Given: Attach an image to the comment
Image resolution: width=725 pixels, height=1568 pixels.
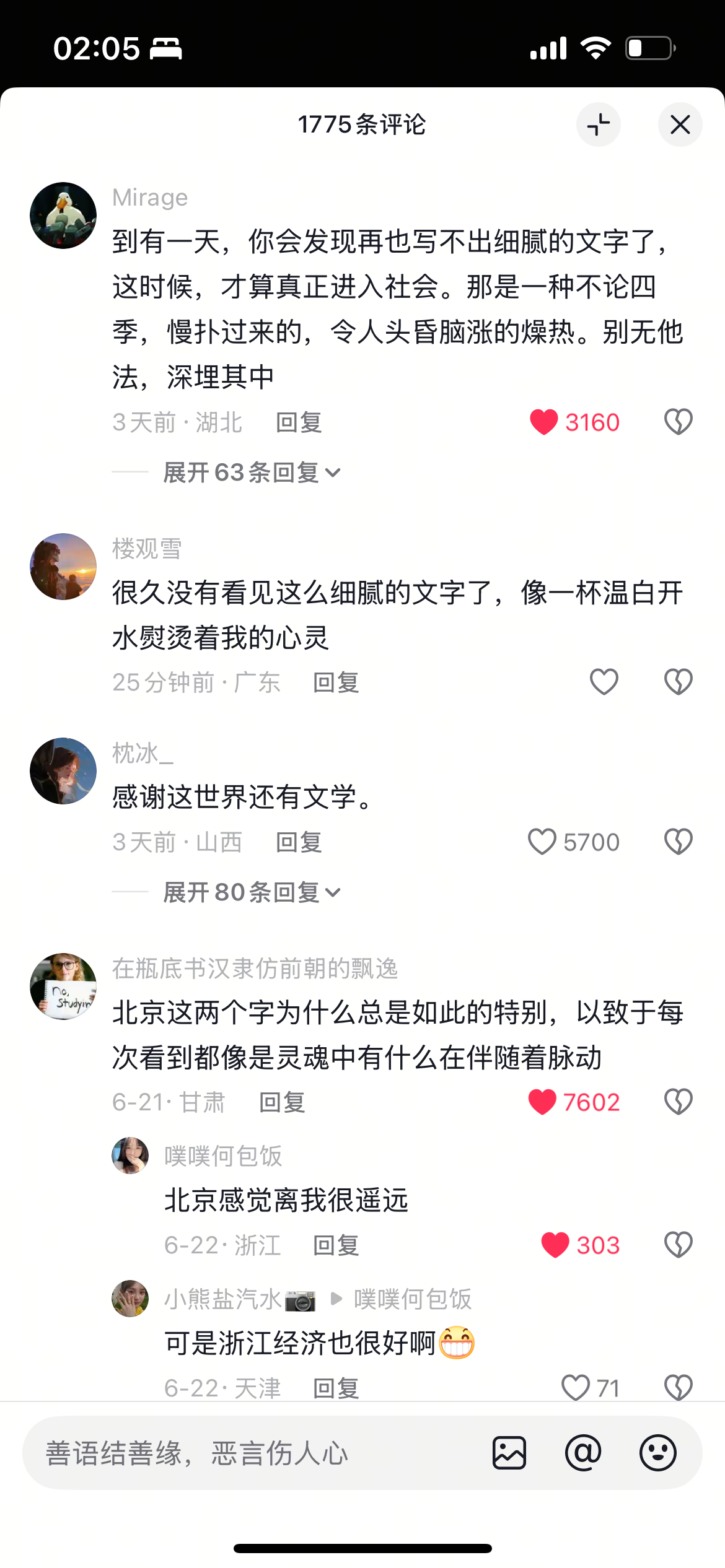Looking at the screenshot, I should (509, 1453).
